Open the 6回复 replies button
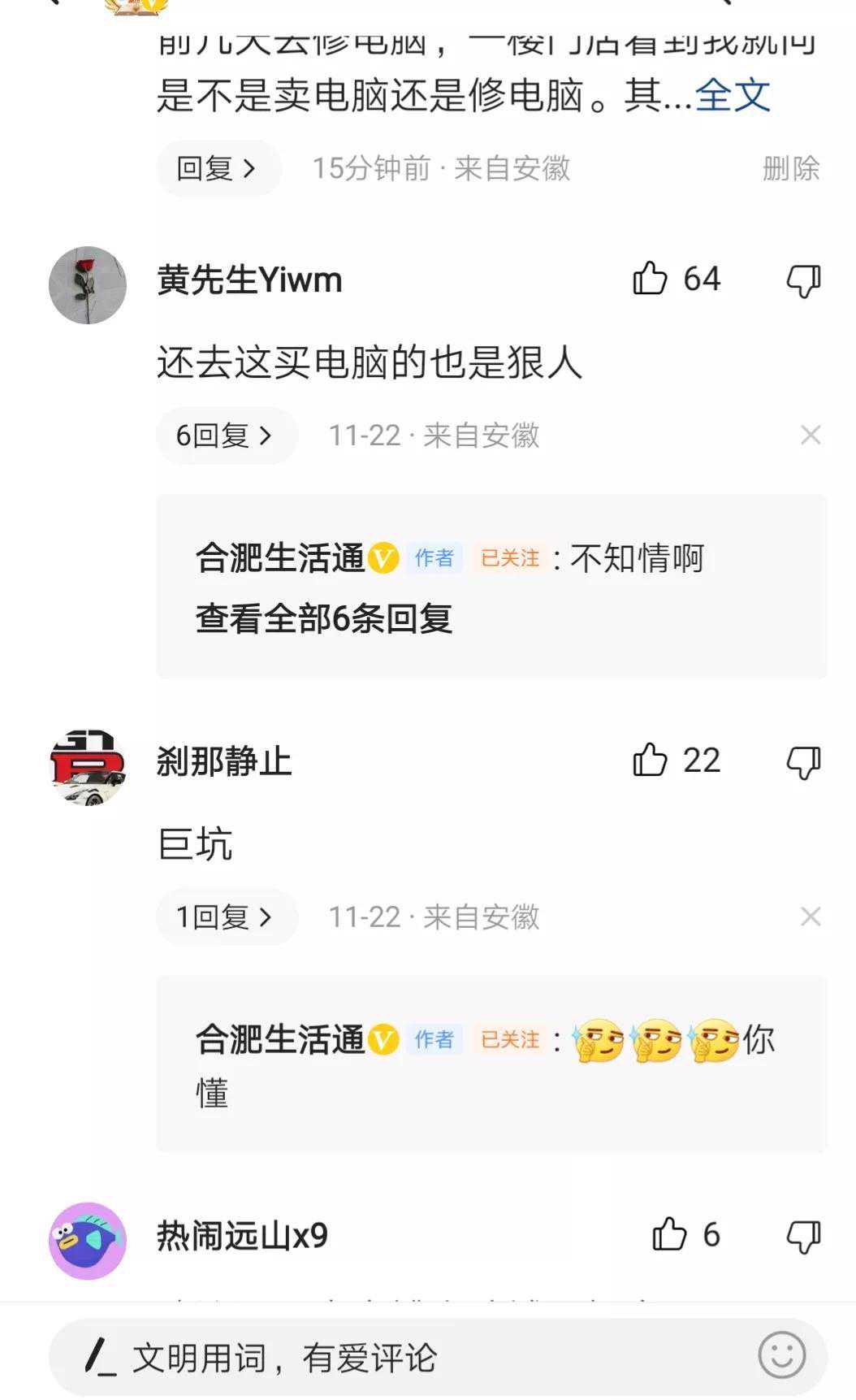 (x=226, y=436)
